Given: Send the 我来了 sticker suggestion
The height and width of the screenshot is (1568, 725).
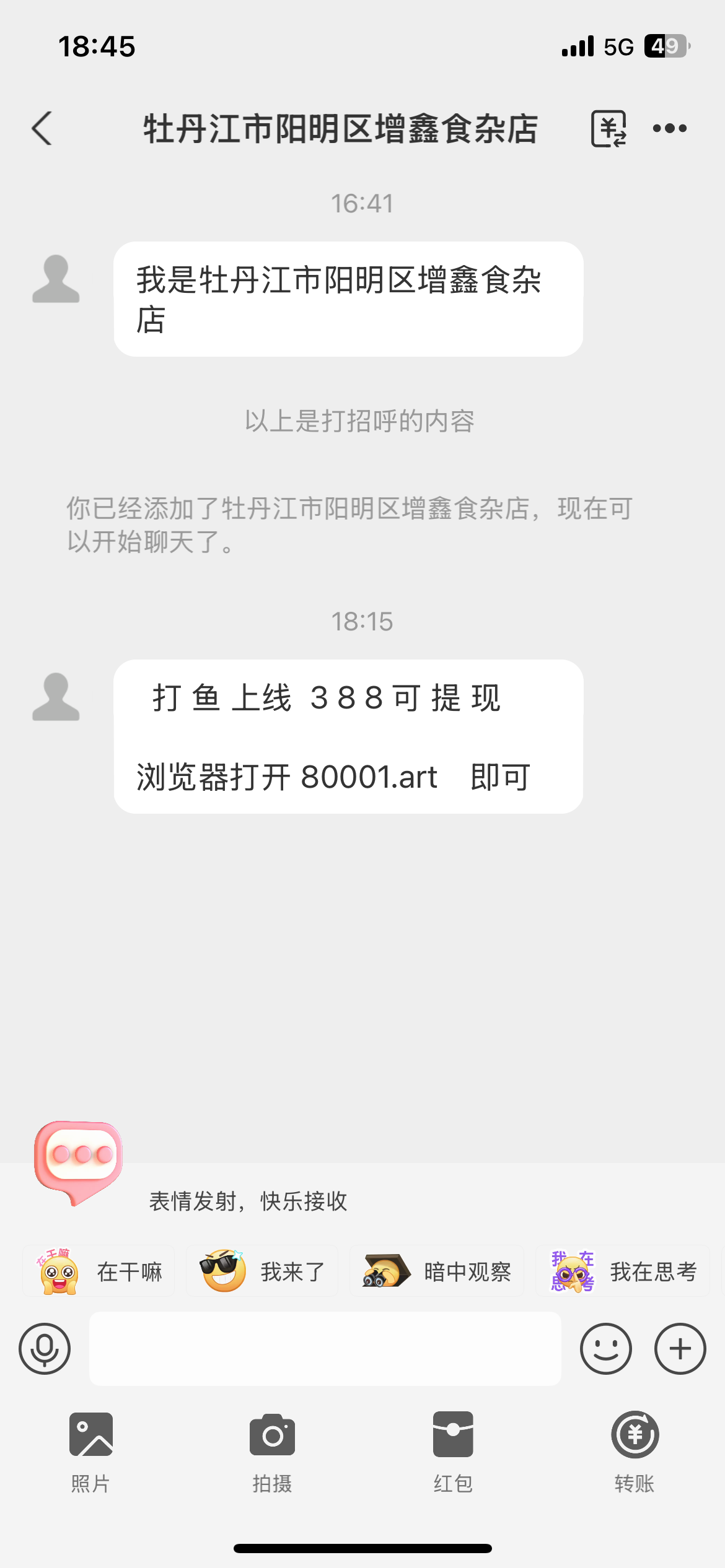Looking at the screenshot, I should pyautogui.click(x=262, y=1272).
